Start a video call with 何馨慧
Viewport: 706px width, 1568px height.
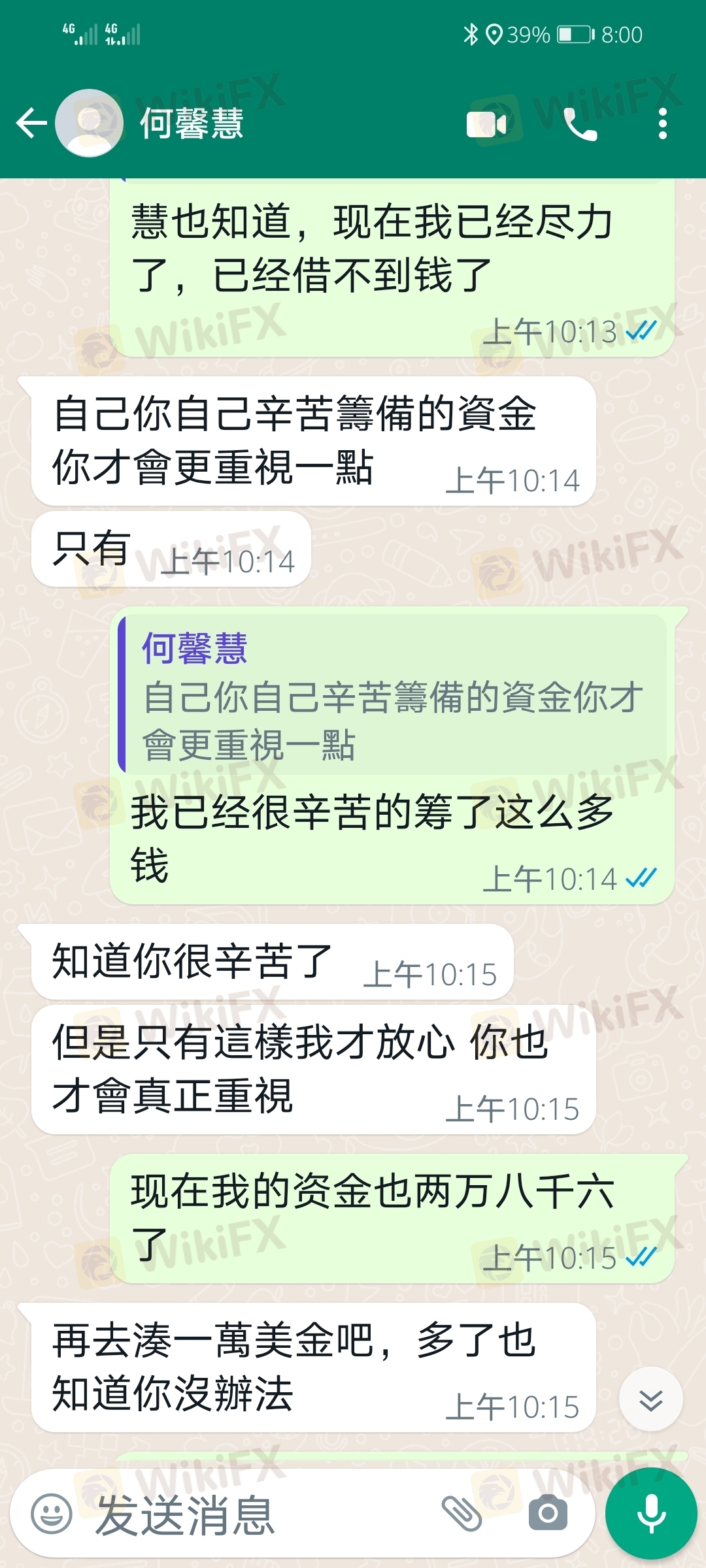486,124
